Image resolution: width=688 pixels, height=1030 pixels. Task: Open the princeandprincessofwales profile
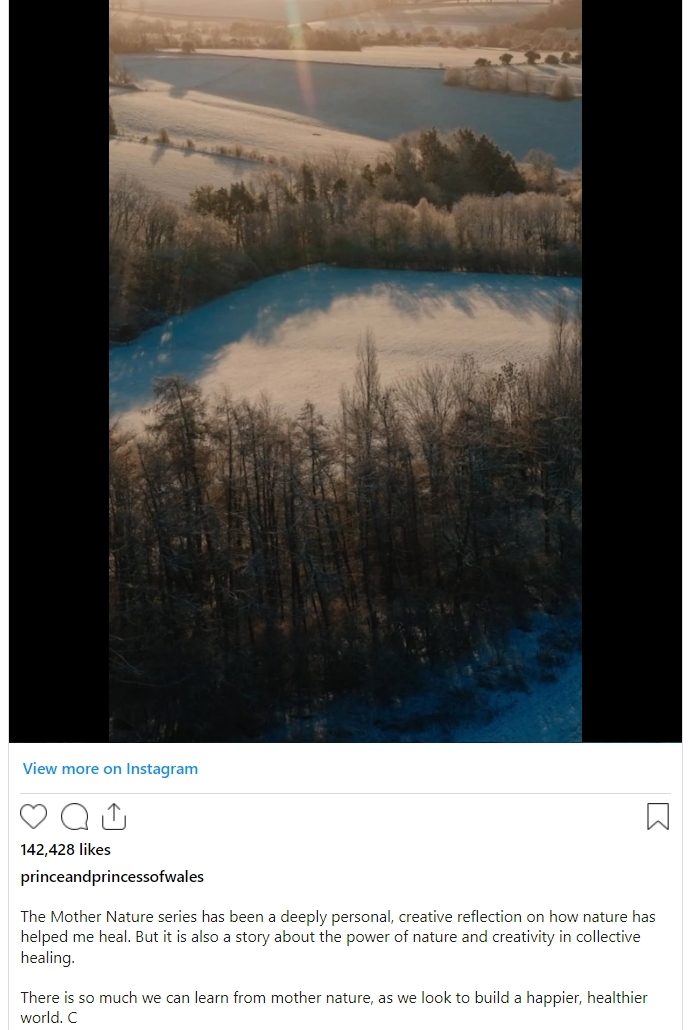(112, 877)
